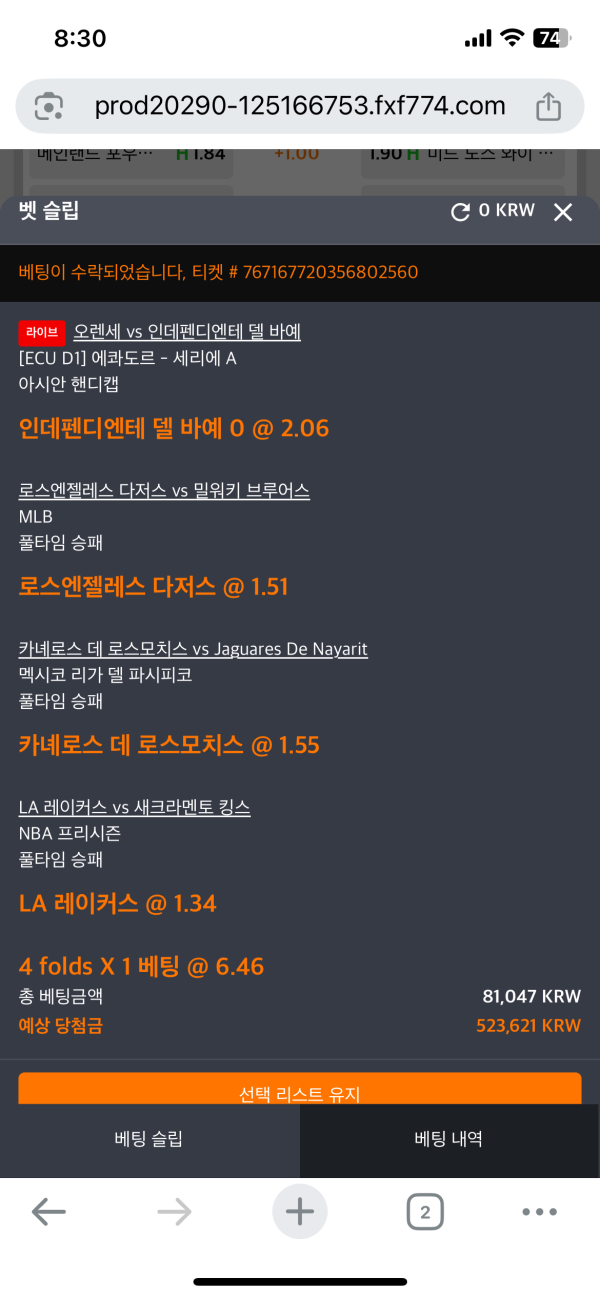Viewport: 600px width, 1298px height.
Task: Tap the address bar URL
Action: coord(300,106)
